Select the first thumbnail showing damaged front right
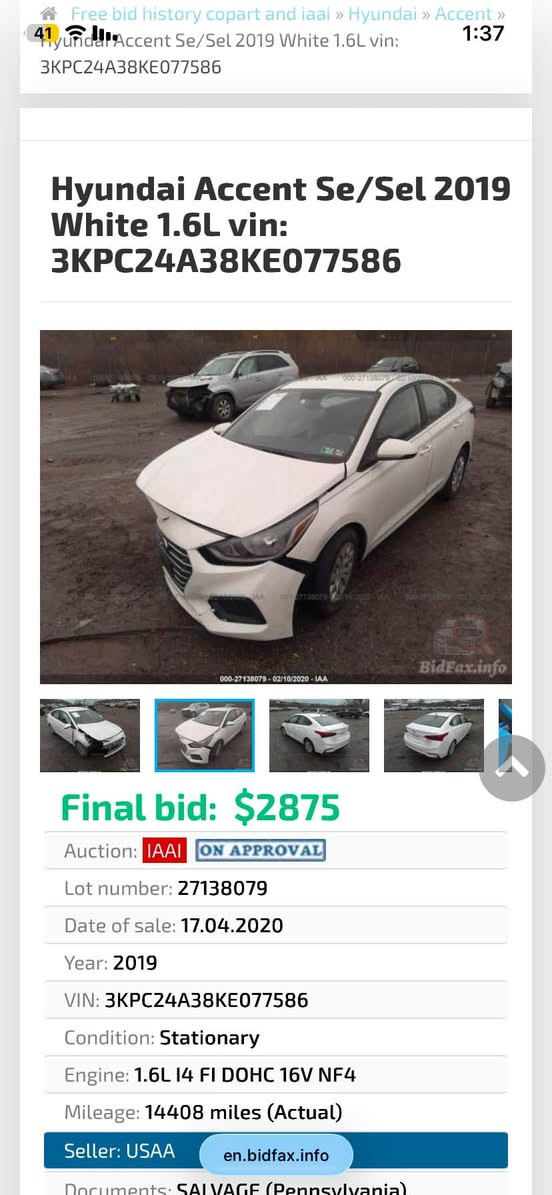Image resolution: width=552 pixels, height=1195 pixels. coord(90,735)
